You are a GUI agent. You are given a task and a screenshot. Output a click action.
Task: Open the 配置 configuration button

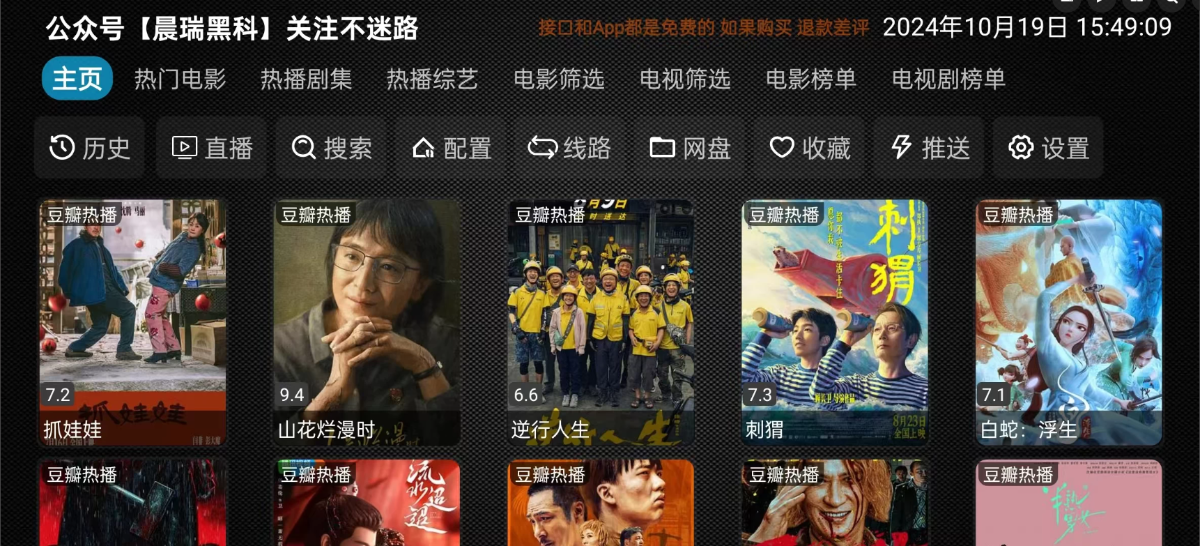(451, 148)
